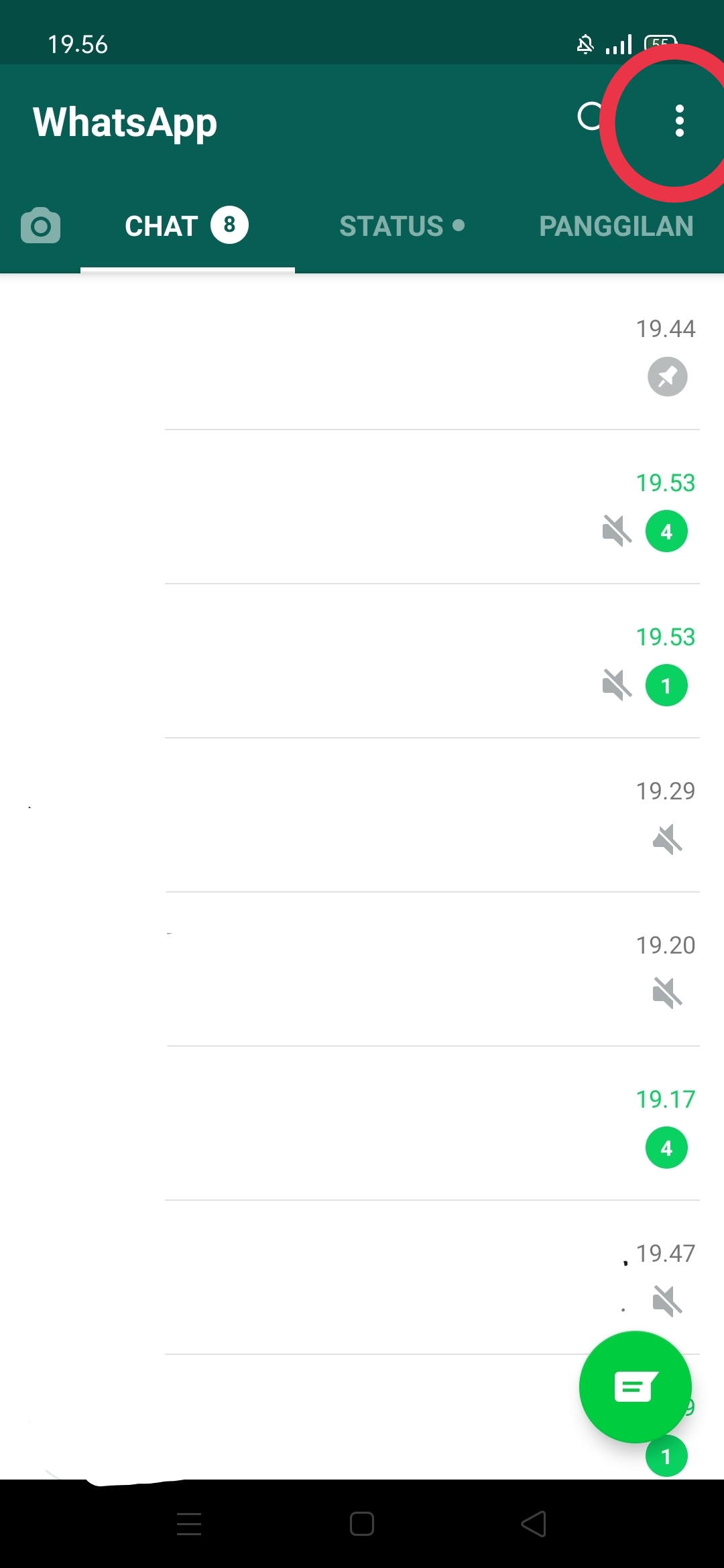Open the muted chat from 19.20

click(362, 970)
